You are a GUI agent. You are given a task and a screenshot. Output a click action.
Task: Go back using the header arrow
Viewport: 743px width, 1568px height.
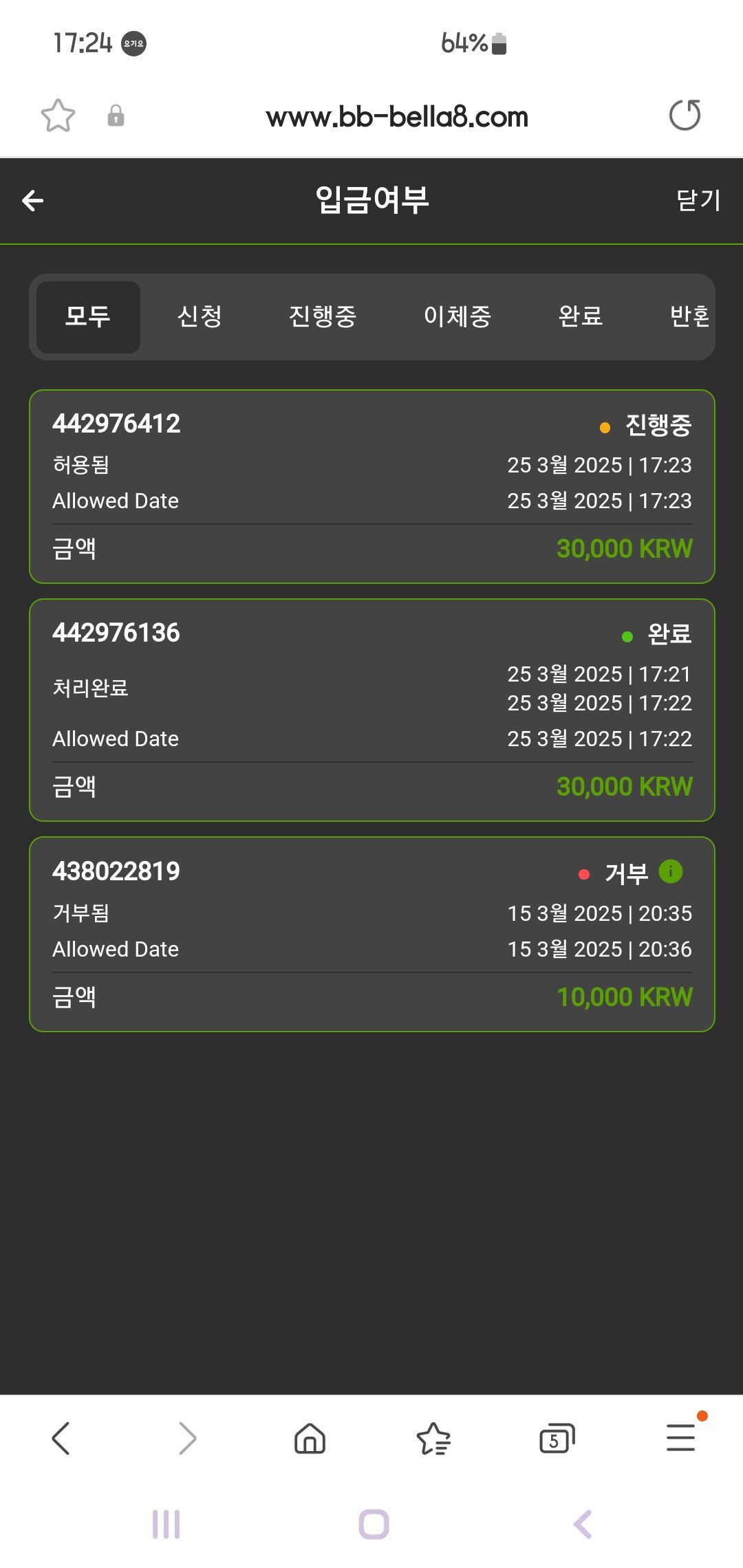click(x=33, y=201)
